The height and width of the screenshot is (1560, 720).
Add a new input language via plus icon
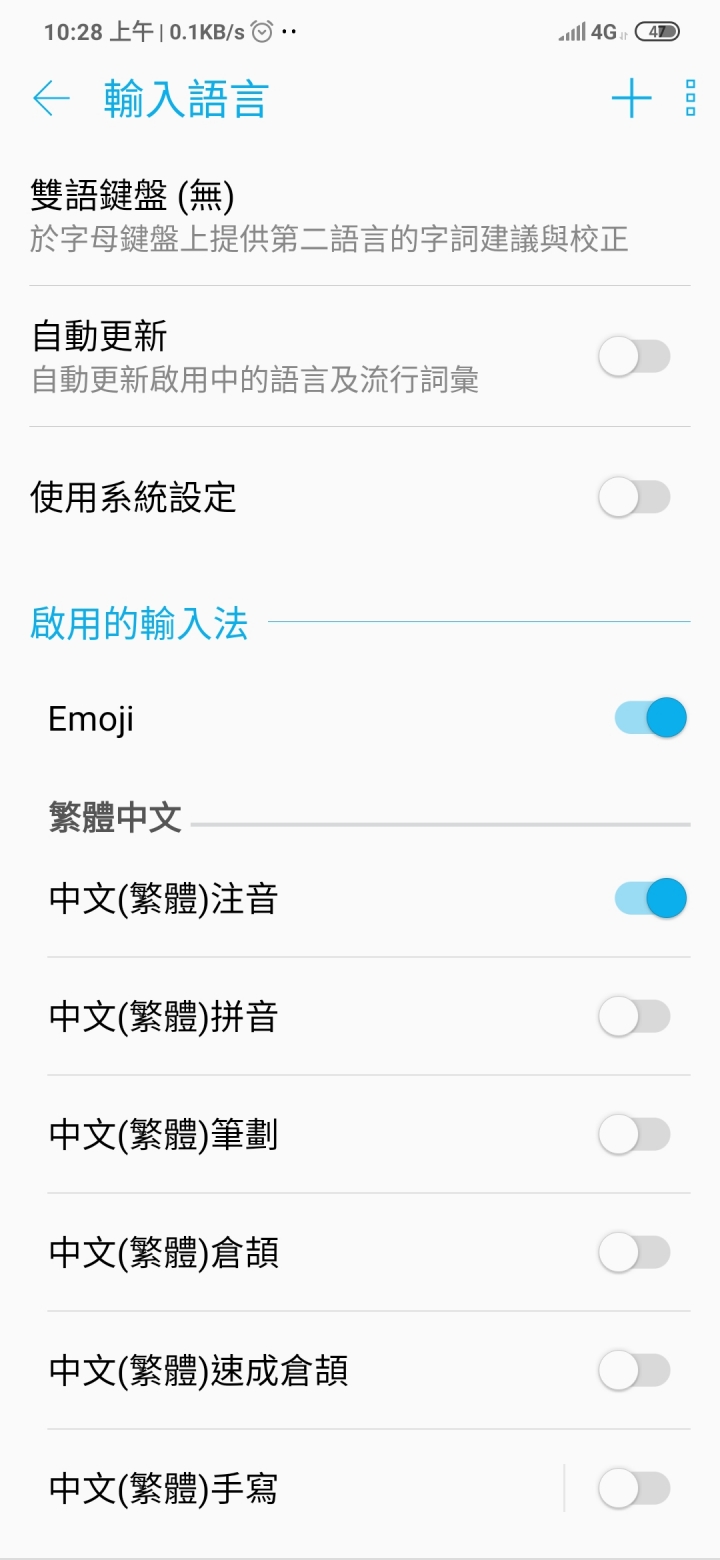631,99
